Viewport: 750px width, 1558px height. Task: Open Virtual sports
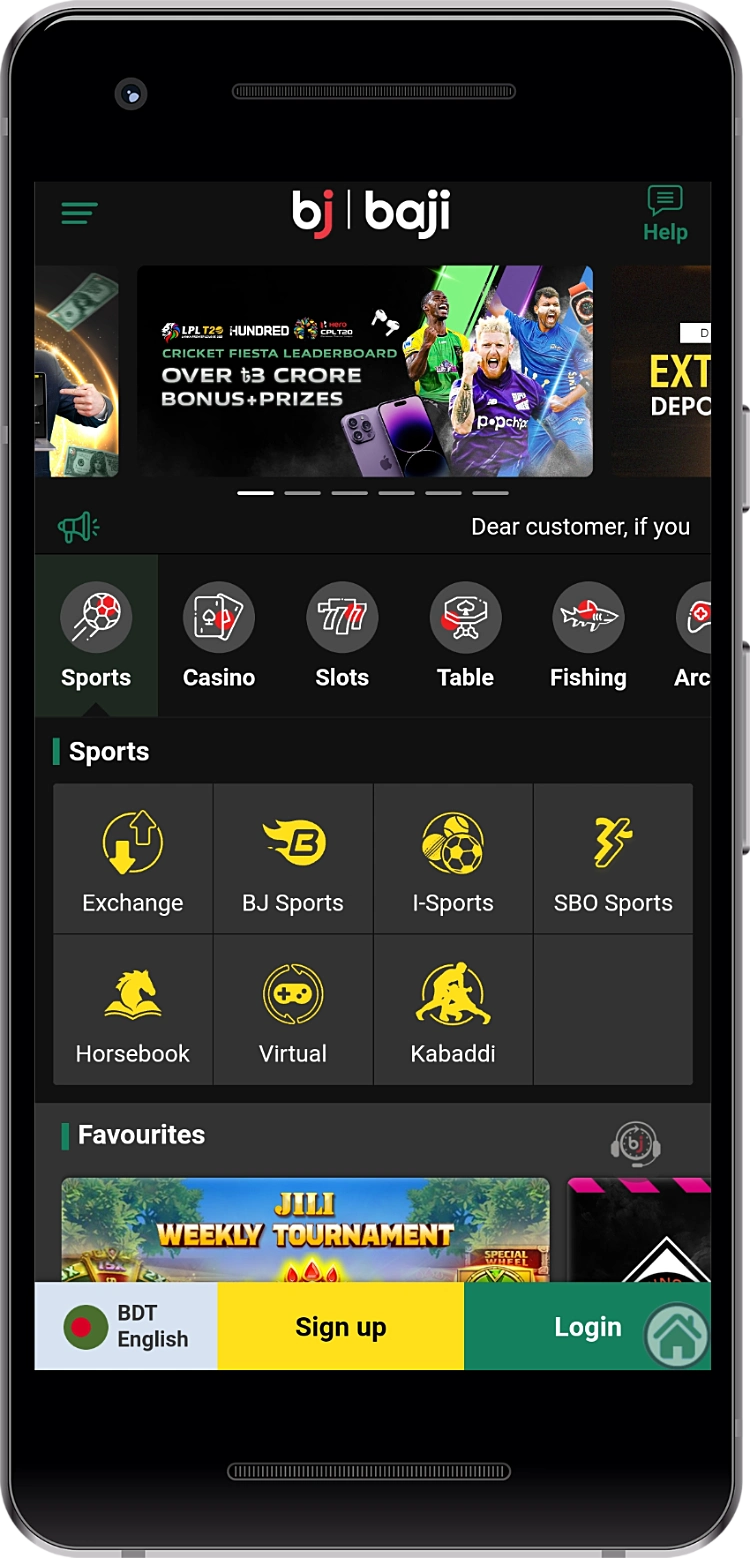point(293,1010)
